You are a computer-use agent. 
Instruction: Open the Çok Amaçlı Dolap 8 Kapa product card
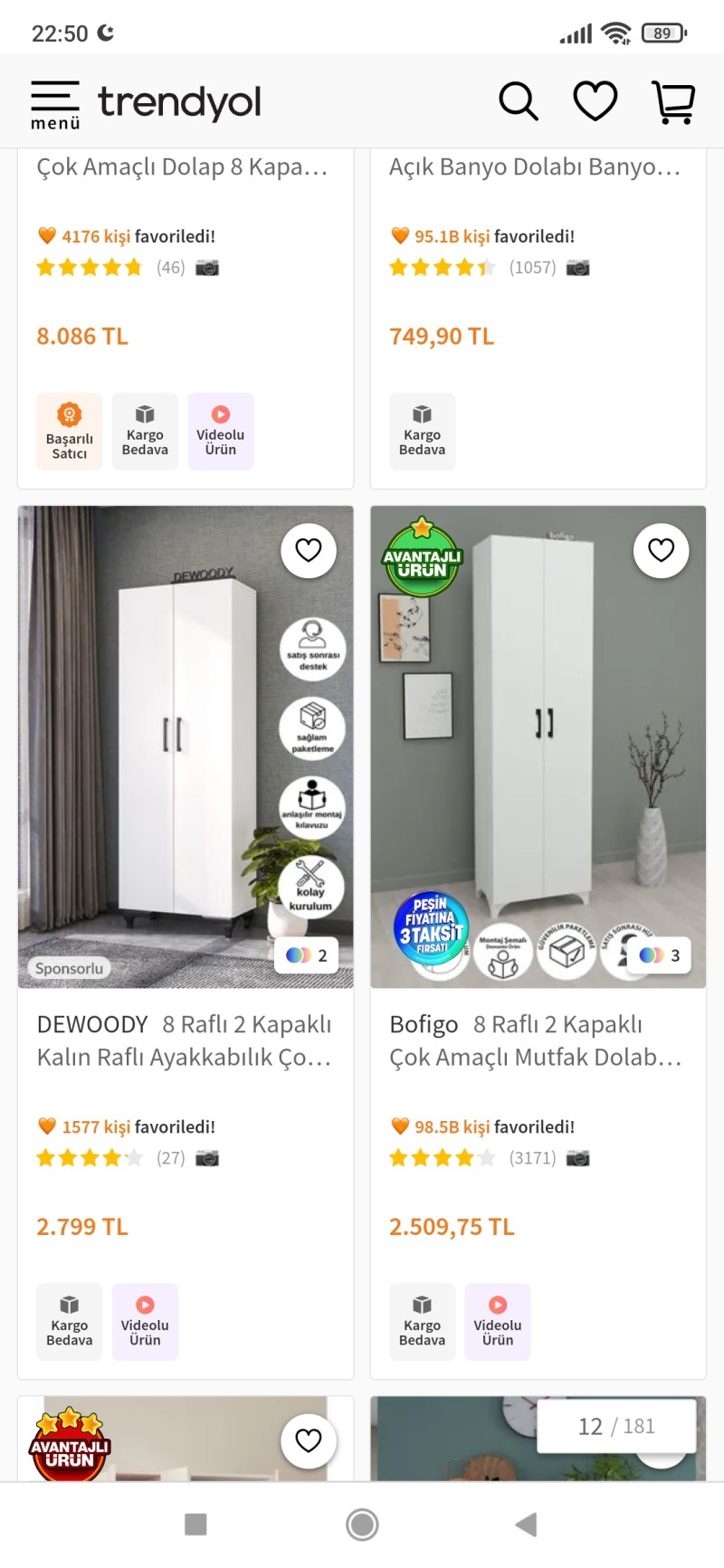[183, 167]
